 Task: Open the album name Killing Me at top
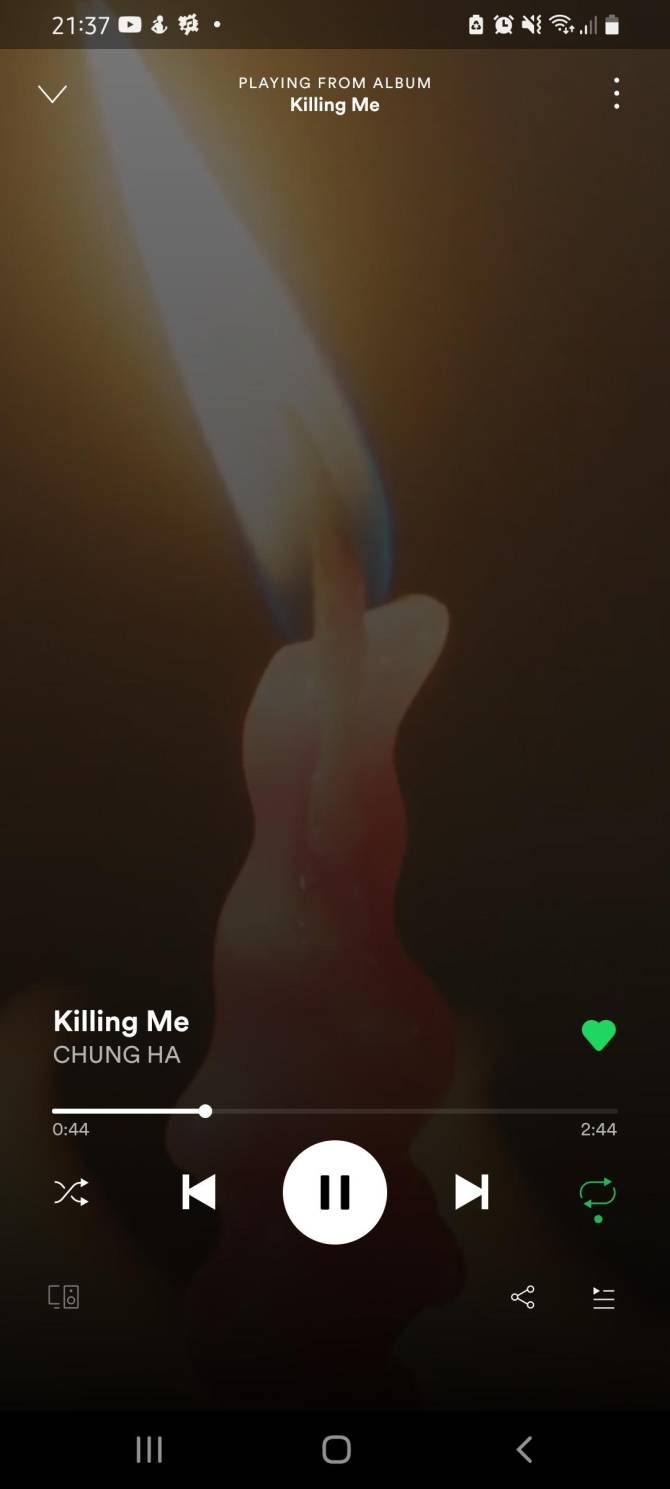click(334, 105)
